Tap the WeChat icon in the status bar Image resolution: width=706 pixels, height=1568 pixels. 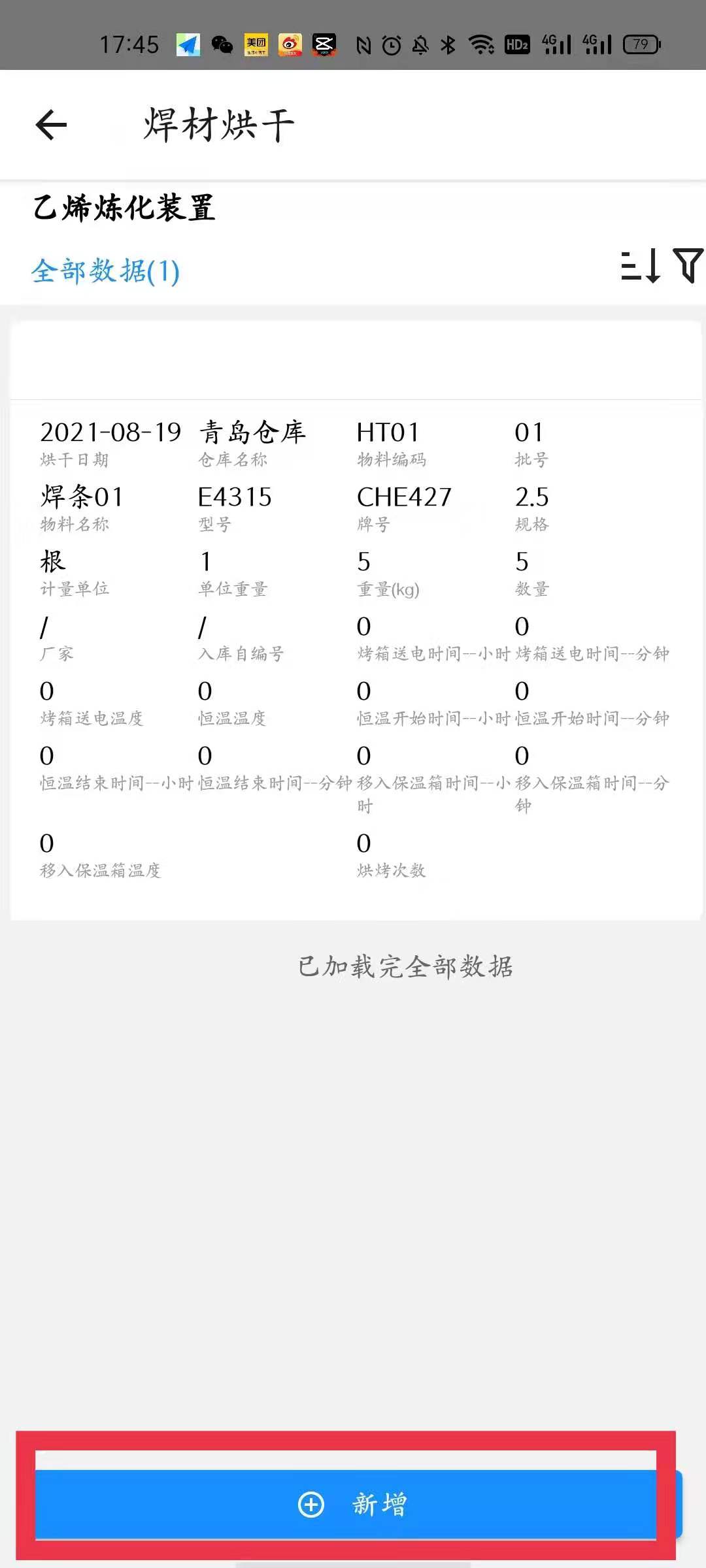click(x=221, y=46)
